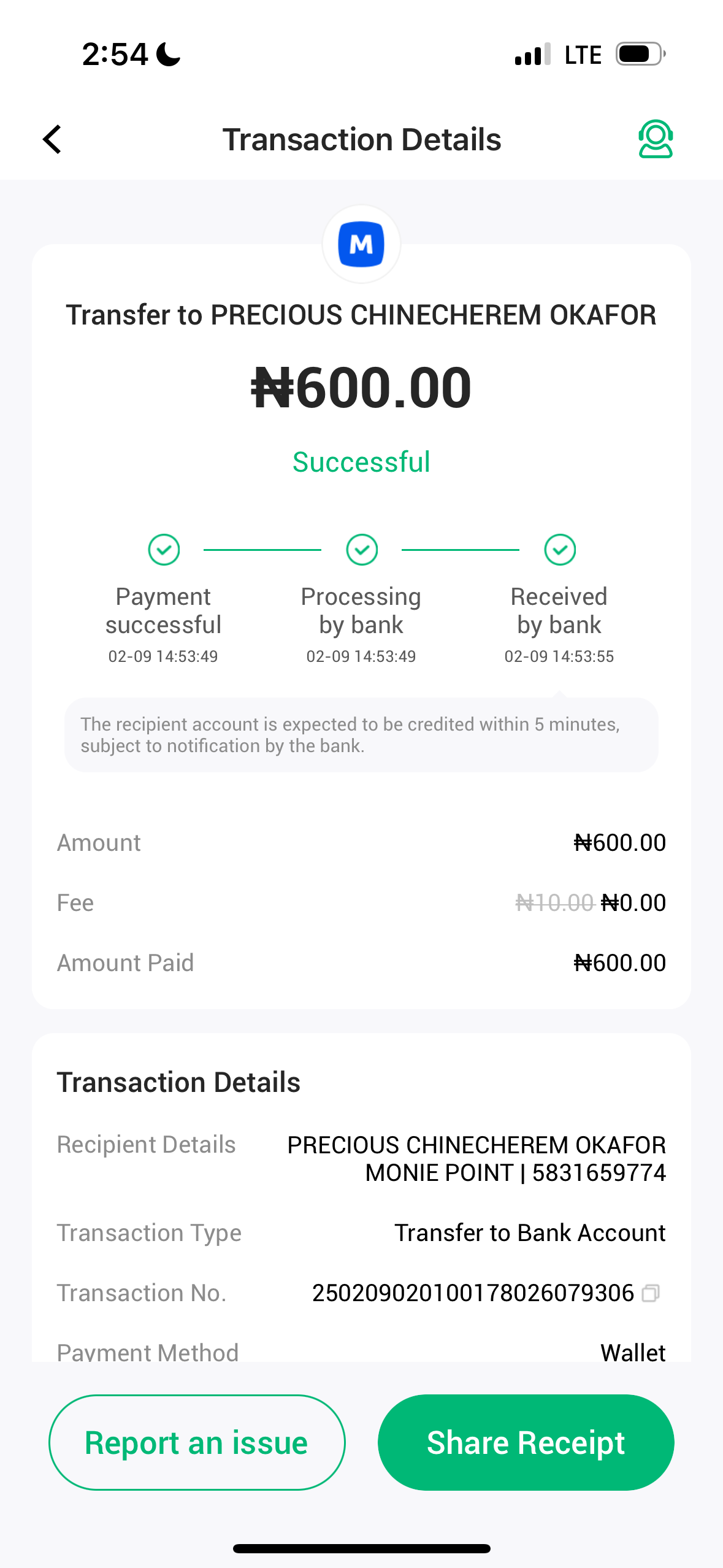723x1568 pixels.
Task: Share the transaction receipt
Action: click(526, 1442)
